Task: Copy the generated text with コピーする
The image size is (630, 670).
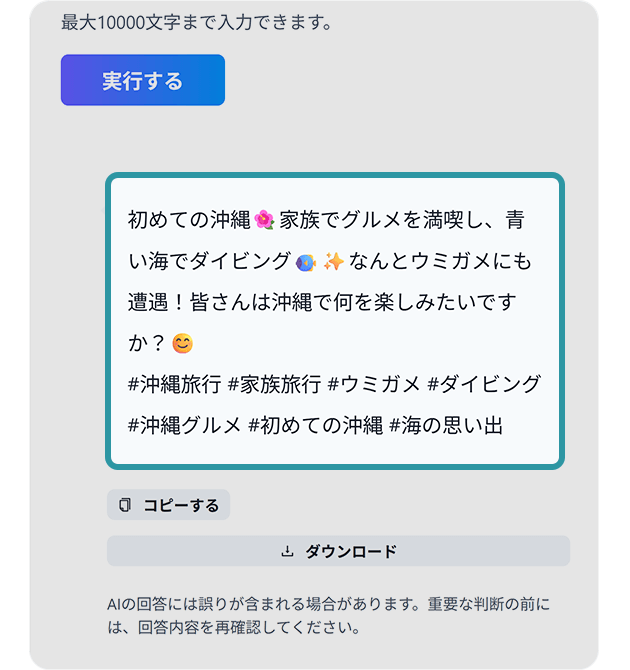Action: click(168, 505)
